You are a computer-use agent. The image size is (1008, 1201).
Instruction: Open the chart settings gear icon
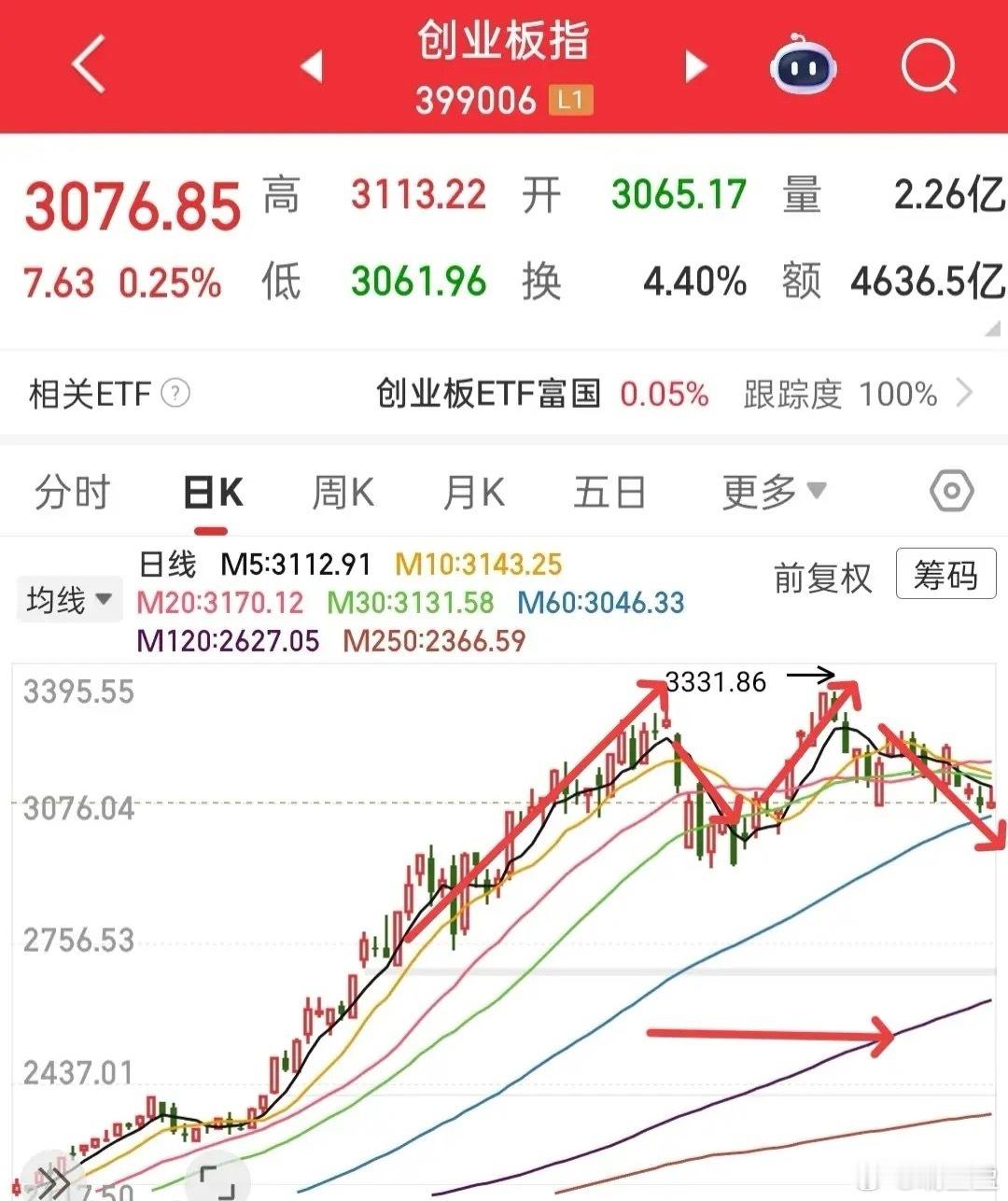(949, 491)
